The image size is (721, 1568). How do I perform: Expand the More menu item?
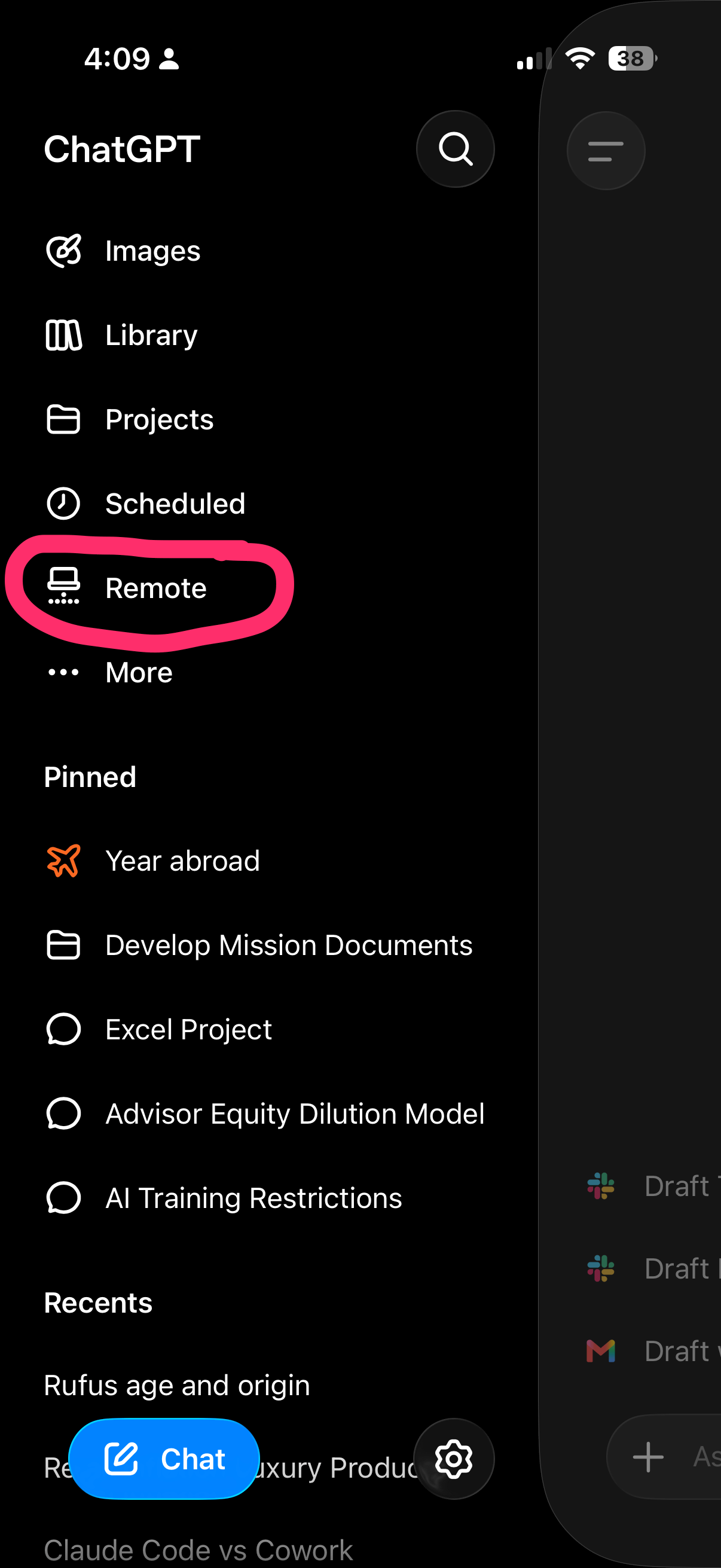tap(108, 672)
